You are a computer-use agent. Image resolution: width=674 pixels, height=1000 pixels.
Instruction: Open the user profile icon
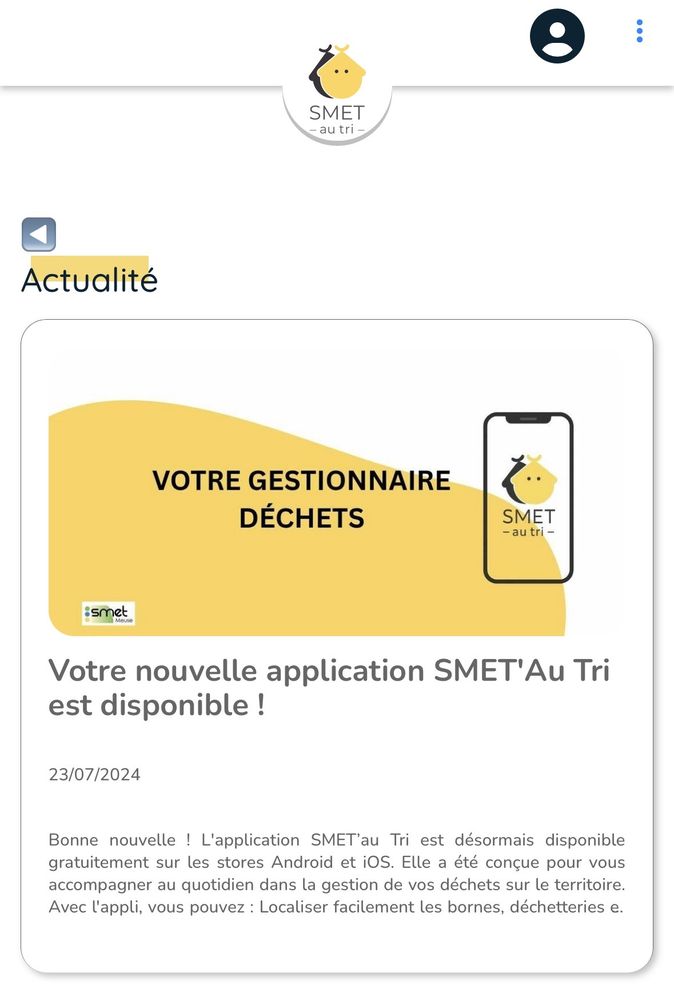coord(557,36)
